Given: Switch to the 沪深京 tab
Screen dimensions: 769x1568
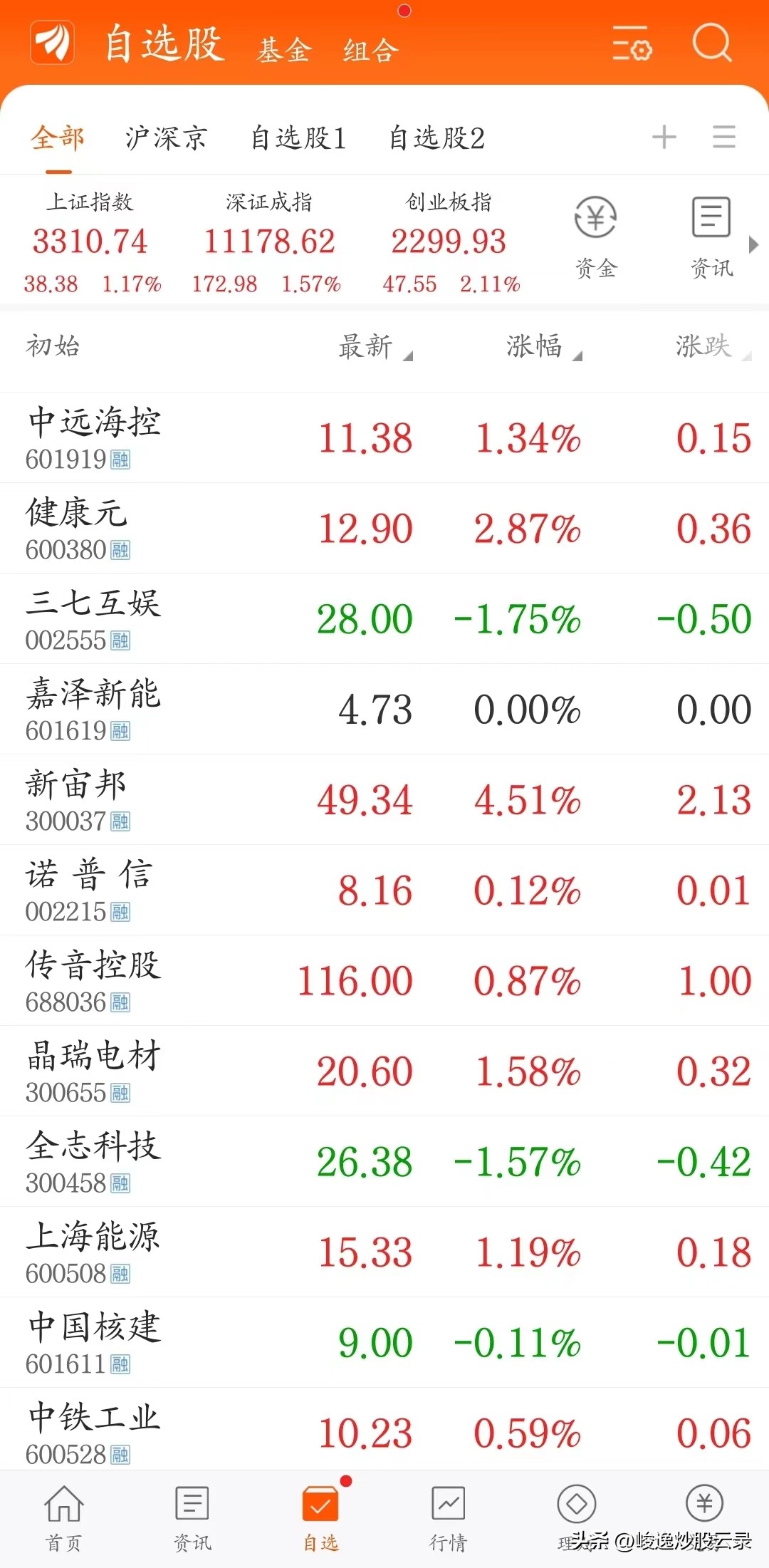Looking at the screenshot, I should point(164,137).
